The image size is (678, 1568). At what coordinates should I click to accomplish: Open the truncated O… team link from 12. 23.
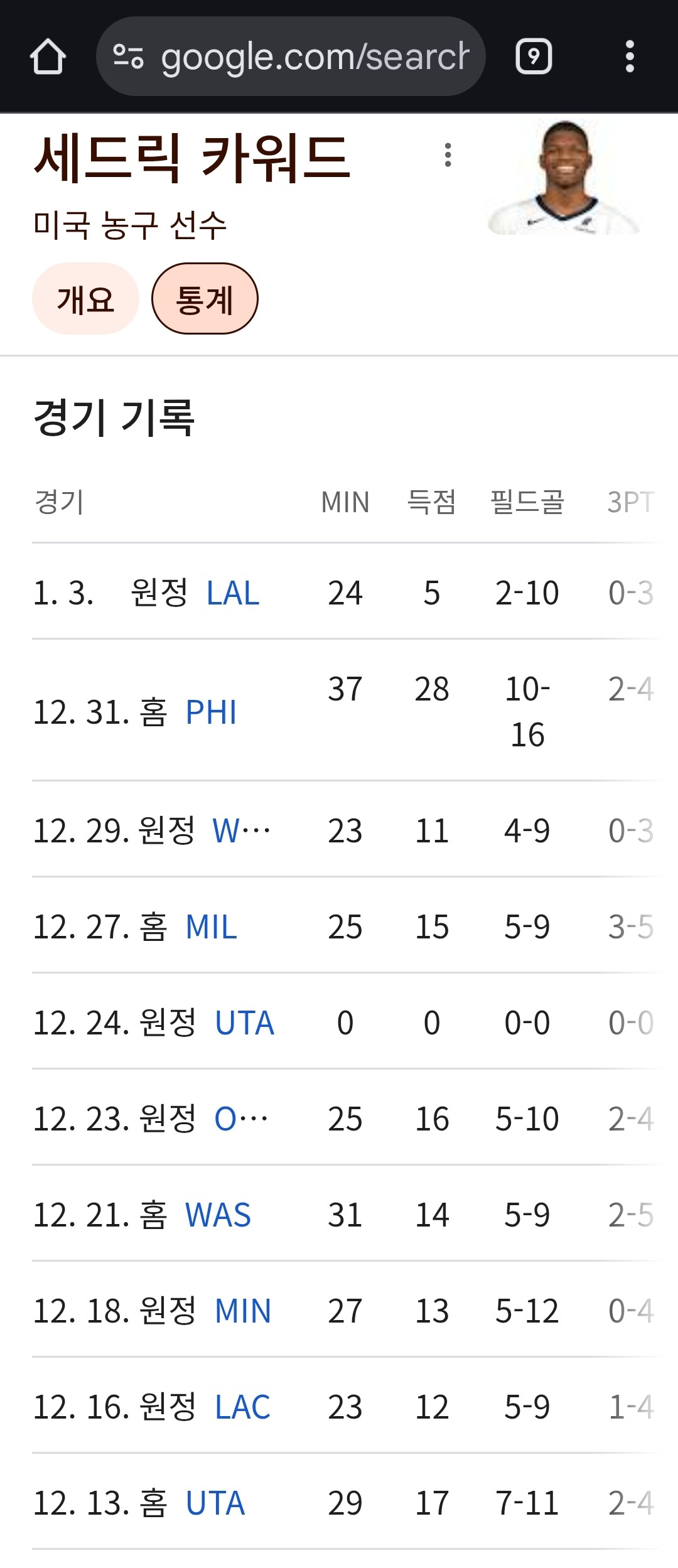tap(241, 1119)
